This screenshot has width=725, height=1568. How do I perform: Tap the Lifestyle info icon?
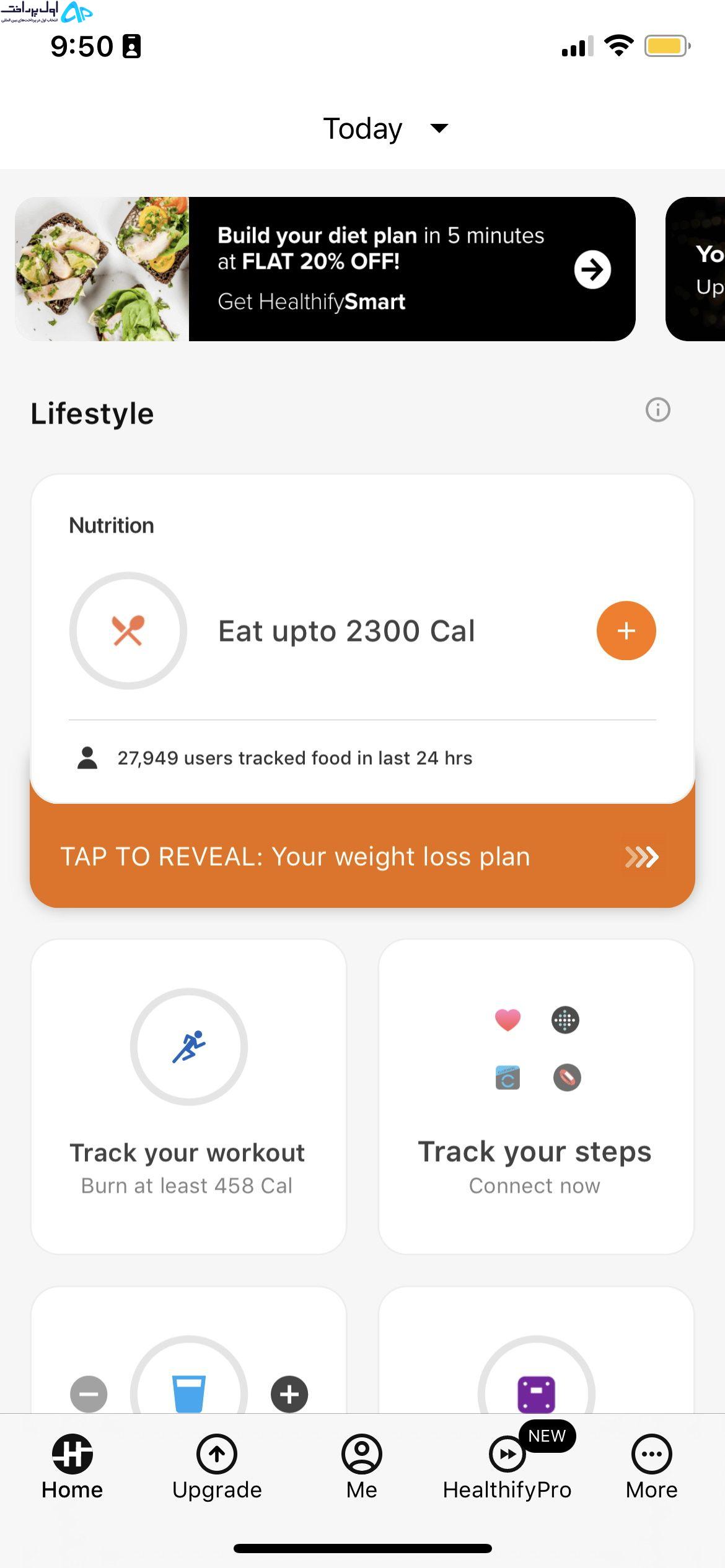tap(657, 410)
